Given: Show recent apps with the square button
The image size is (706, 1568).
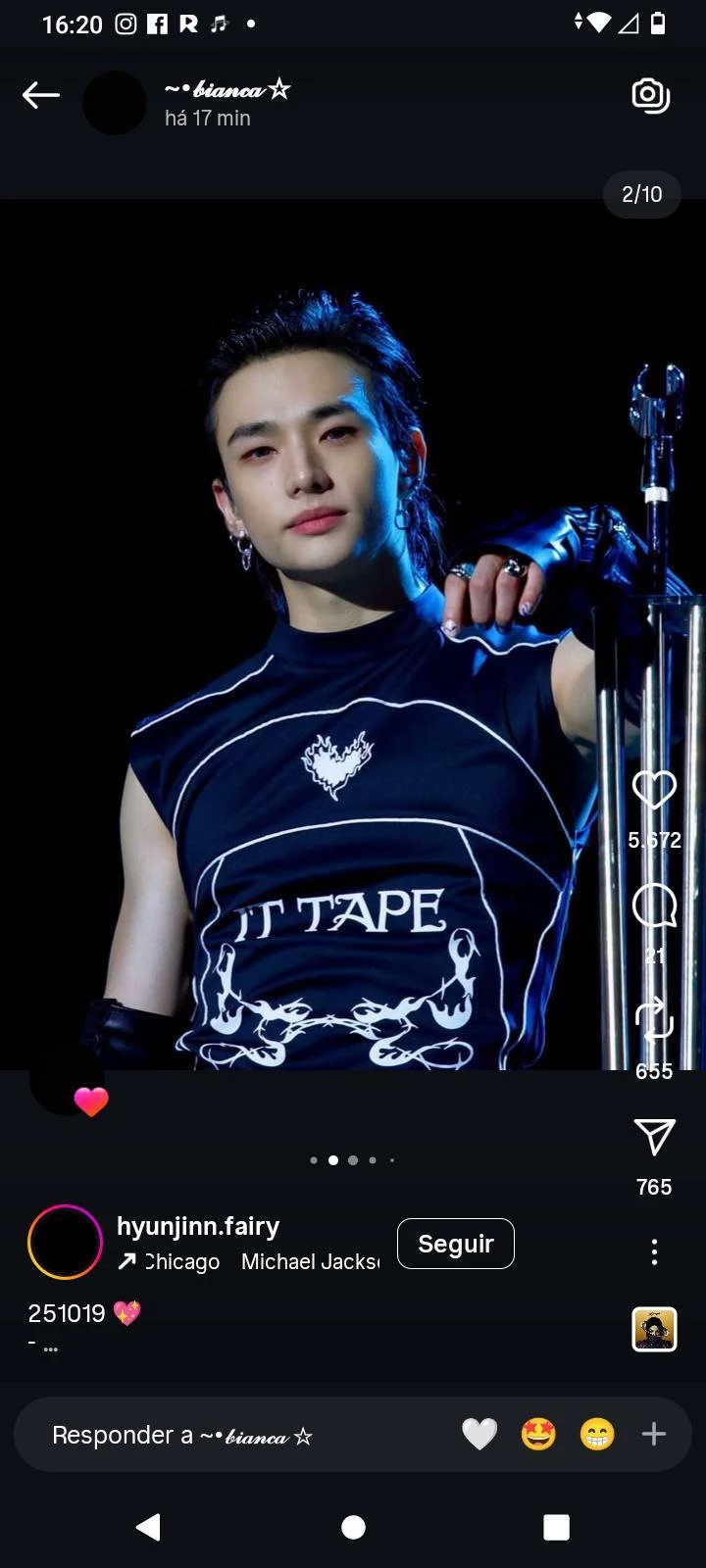Looking at the screenshot, I should point(556,1527).
